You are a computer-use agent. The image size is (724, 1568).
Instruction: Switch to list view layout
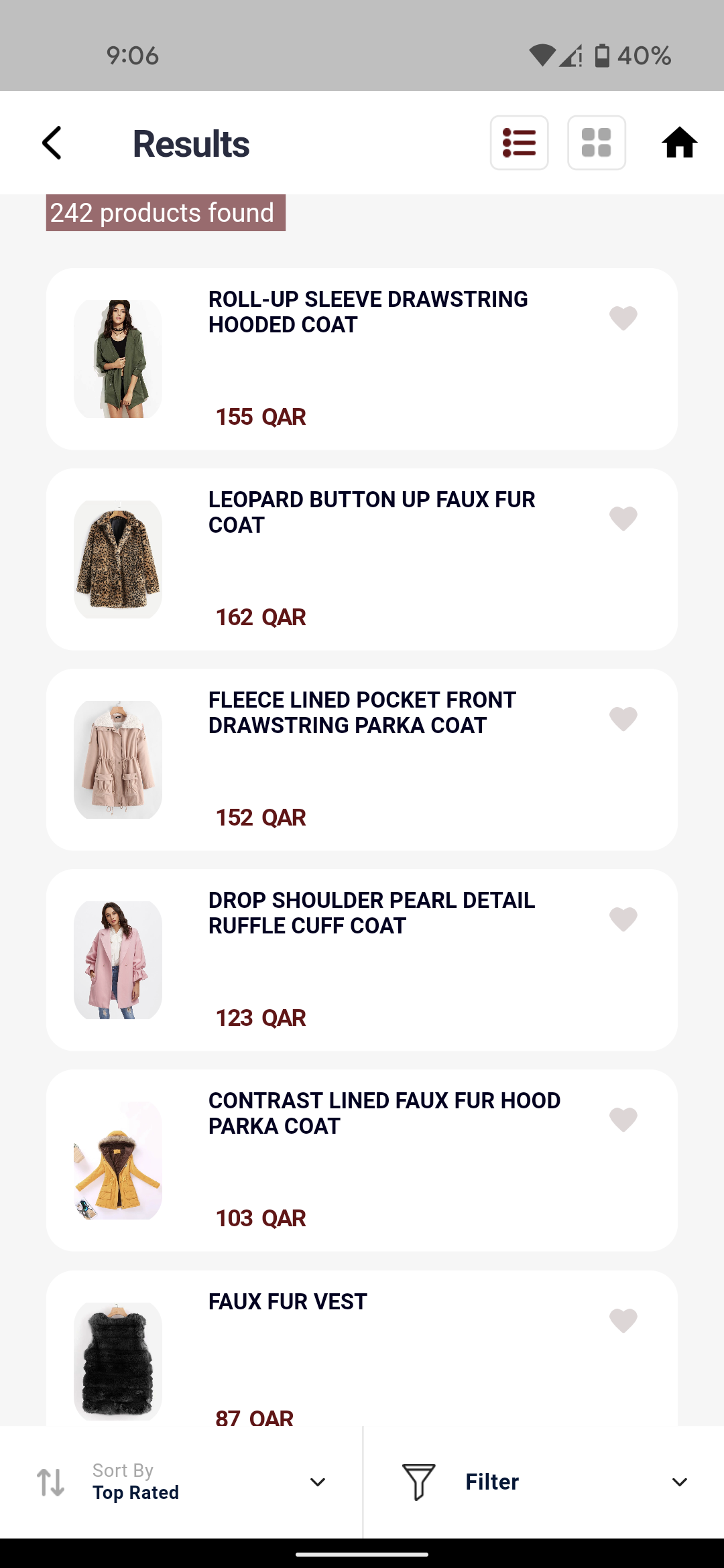pyautogui.click(x=519, y=143)
